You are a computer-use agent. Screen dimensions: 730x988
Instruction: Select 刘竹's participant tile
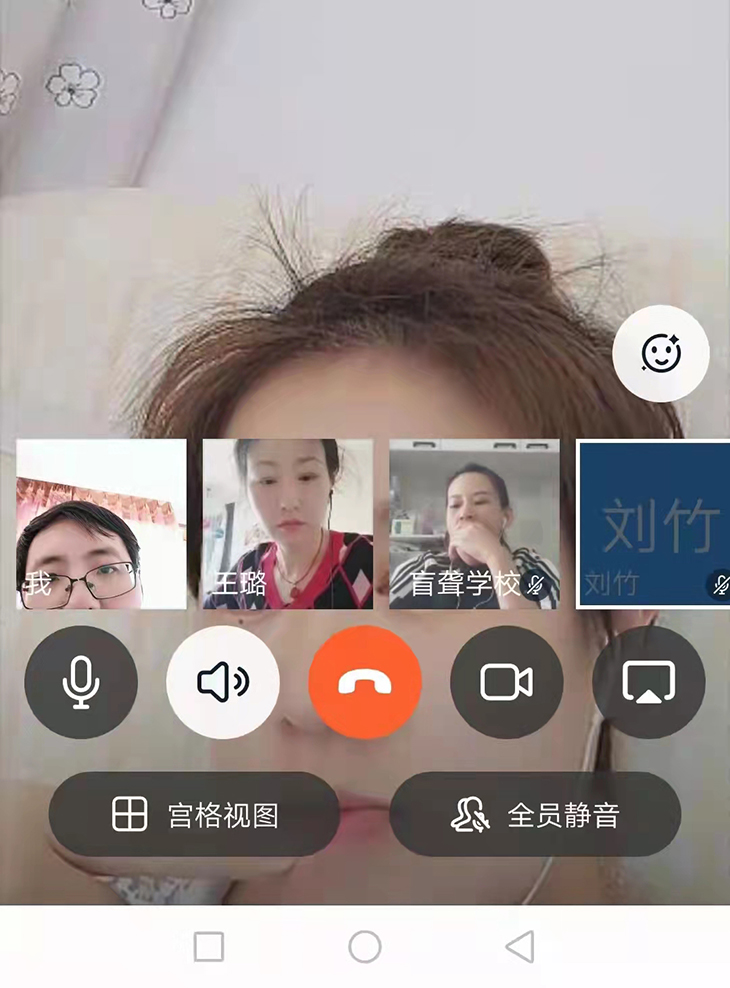(x=655, y=524)
